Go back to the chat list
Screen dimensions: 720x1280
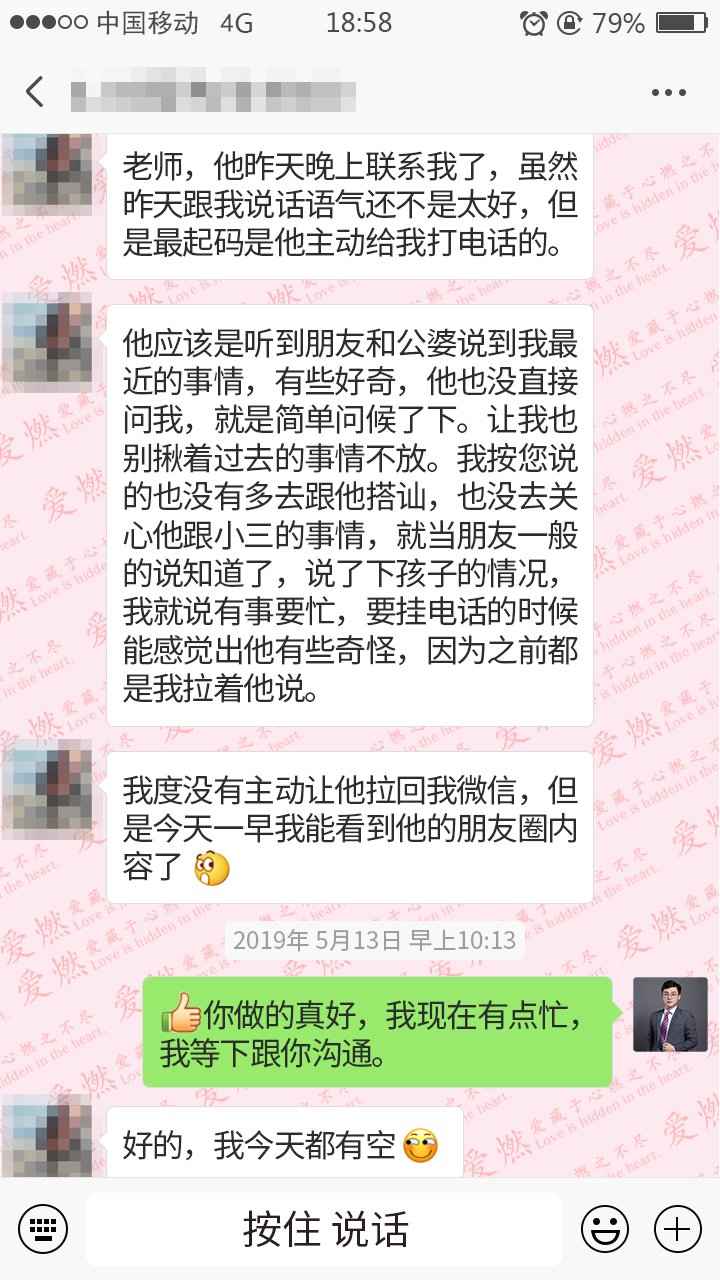pos(35,92)
